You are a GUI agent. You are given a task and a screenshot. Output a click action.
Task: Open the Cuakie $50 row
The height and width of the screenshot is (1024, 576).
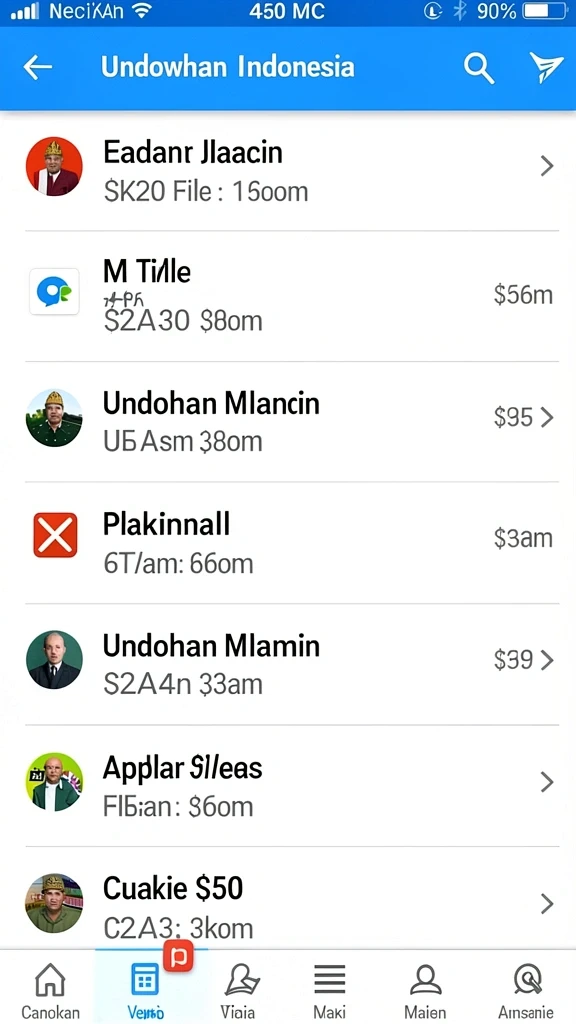(288, 899)
